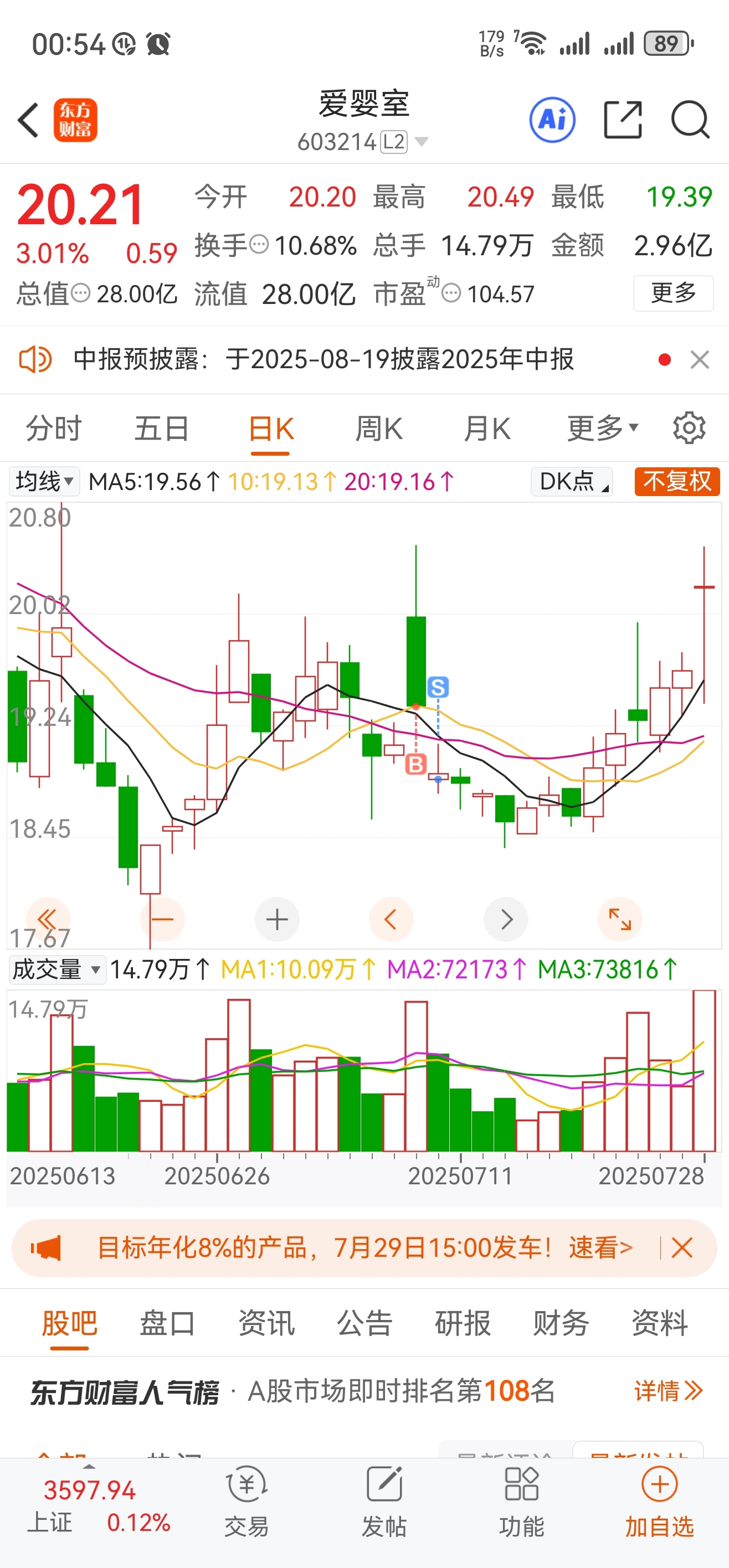The width and height of the screenshot is (729, 1568).
Task: Share this stock page
Action: (623, 120)
